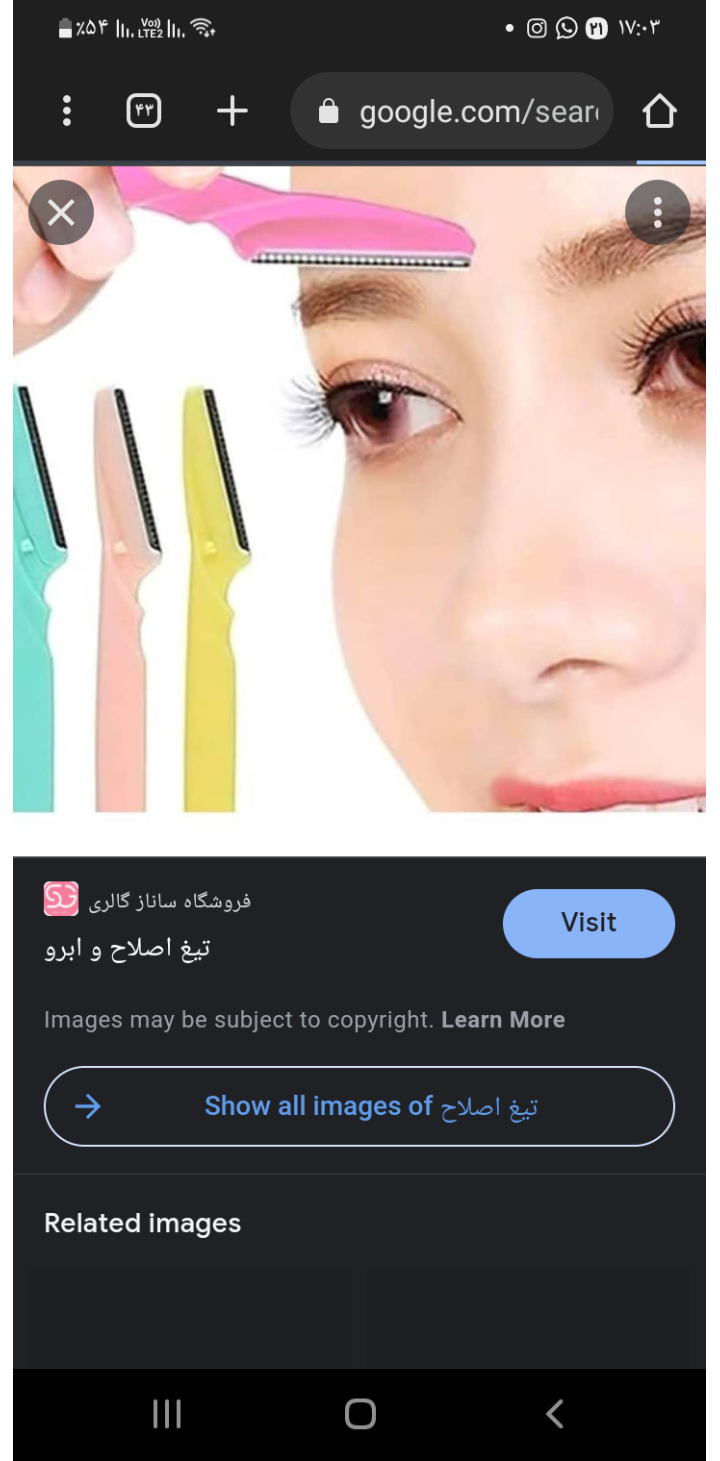The image size is (720, 1461).
Task: Open the image options overflow menu
Action: [x=657, y=212]
